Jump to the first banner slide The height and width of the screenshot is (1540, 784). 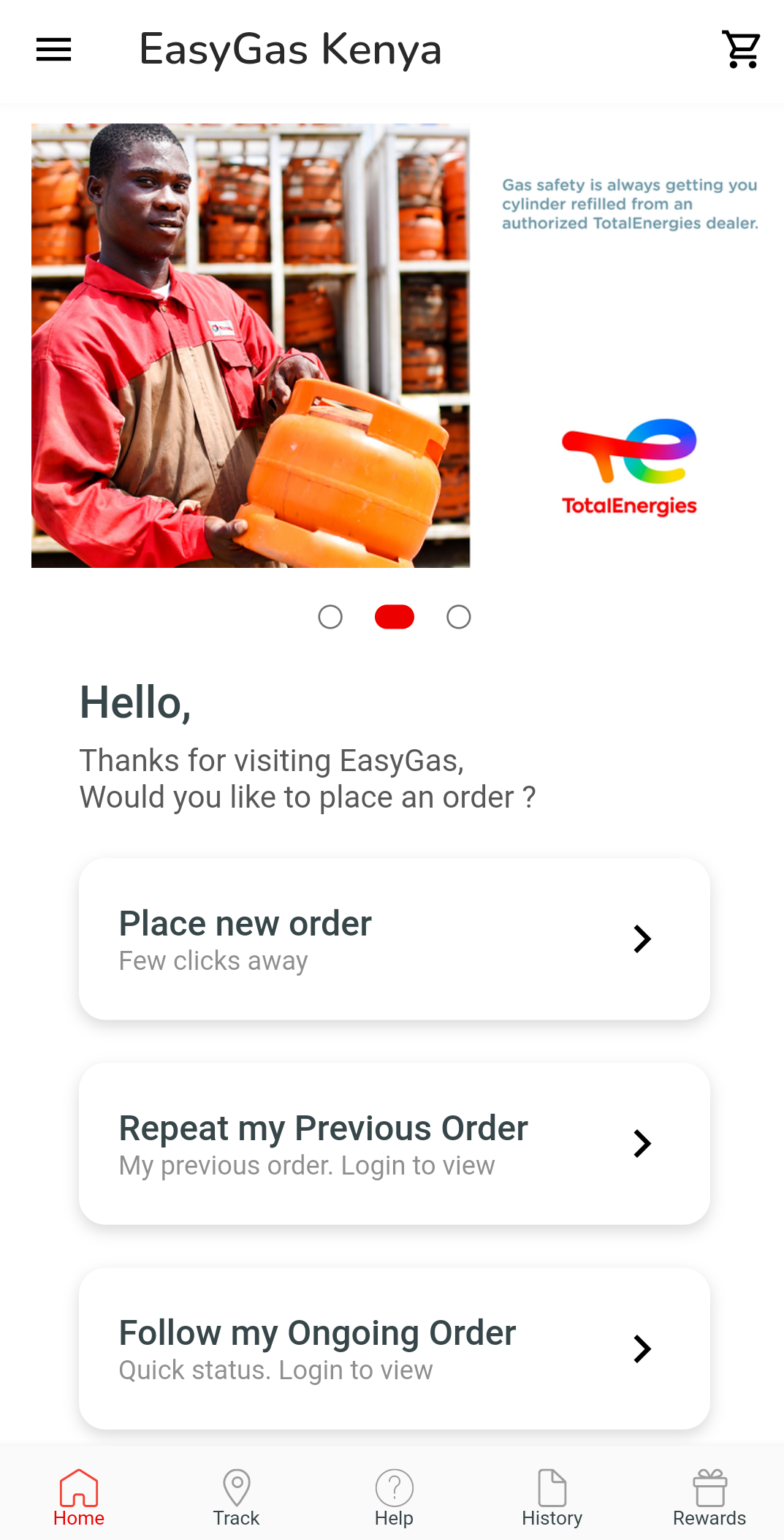click(x=330, y=617)
